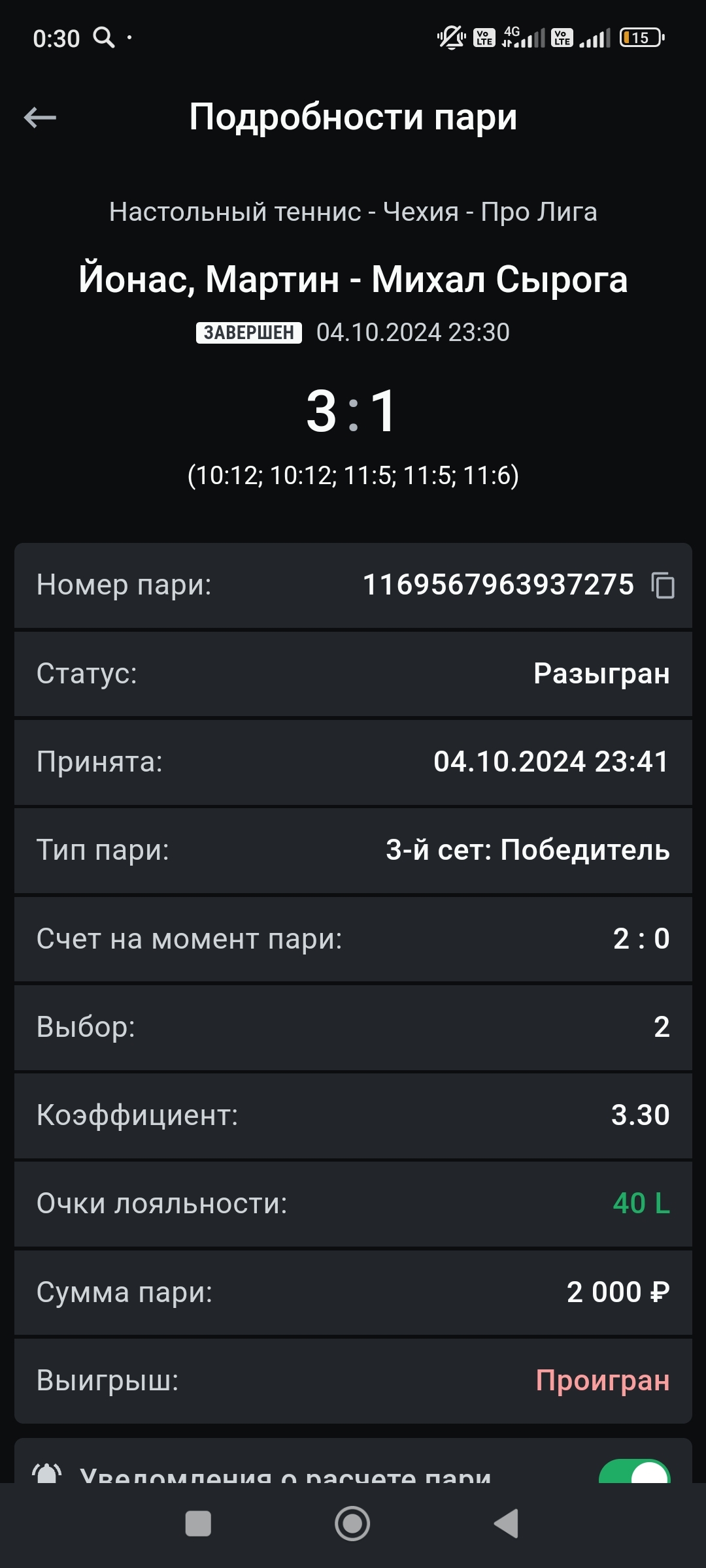Open recent apps with the square button
This screenshot has width=706, height=1568.
(x=198, y=1524)
